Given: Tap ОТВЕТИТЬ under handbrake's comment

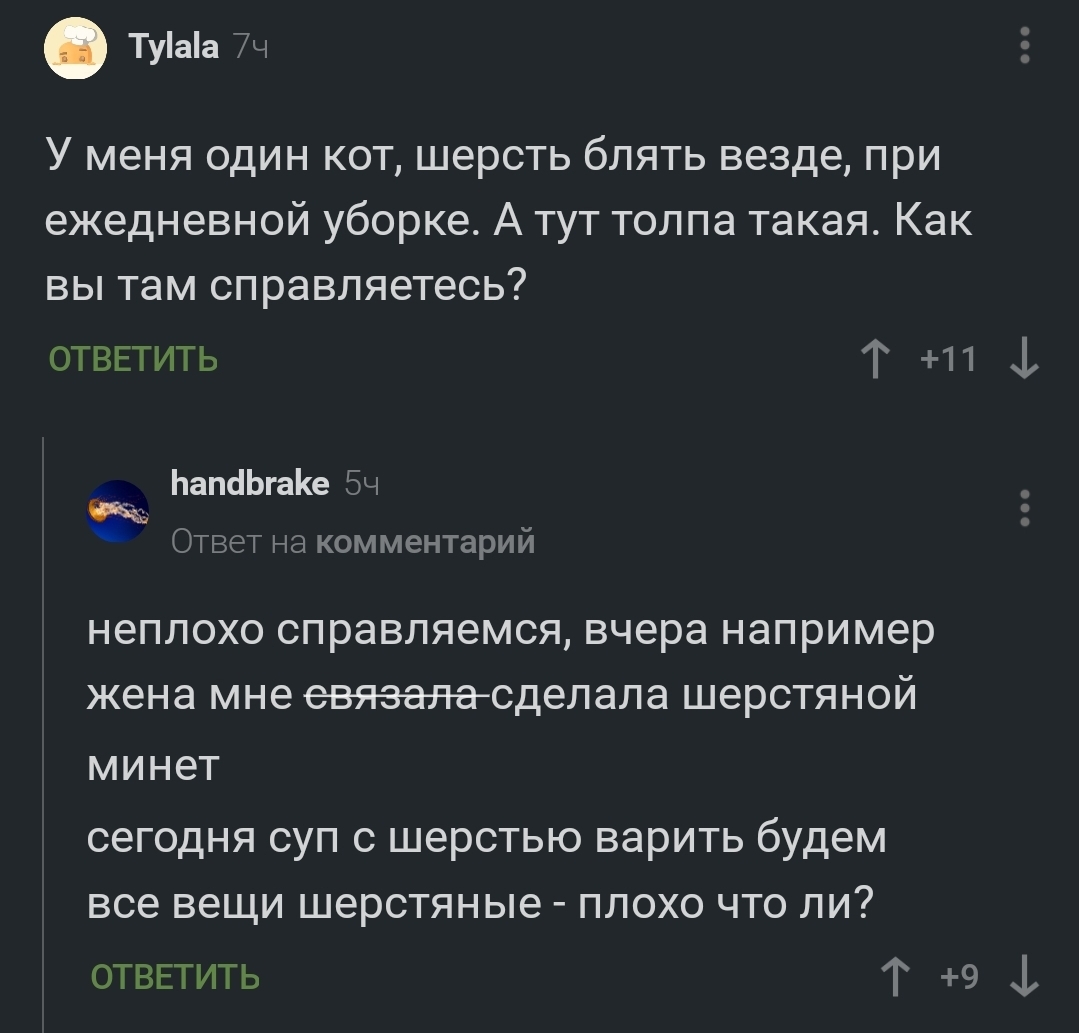Looking at the screenshot, I should pos(175,976).
